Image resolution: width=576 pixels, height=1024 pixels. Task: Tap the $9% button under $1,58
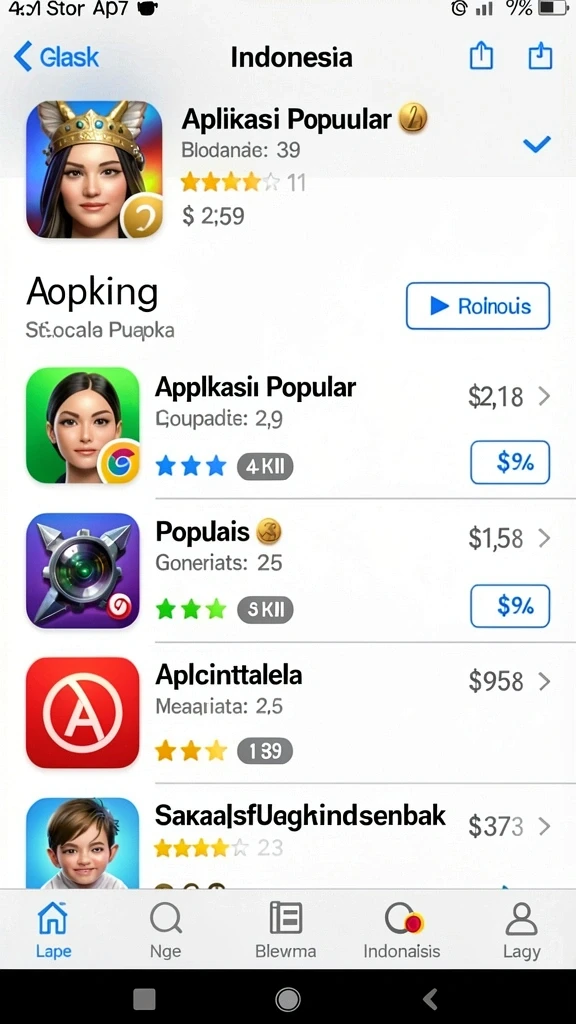[510, 606]
